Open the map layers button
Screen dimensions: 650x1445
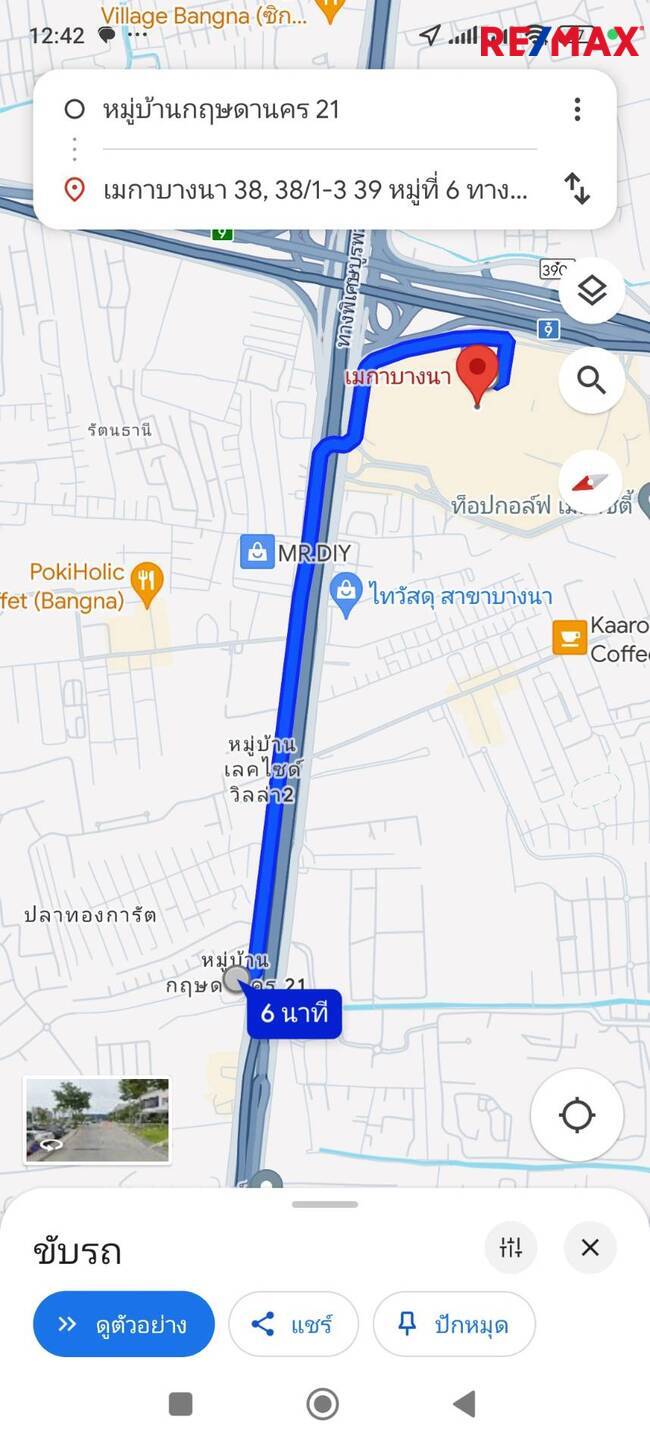(x=592, y=291)
